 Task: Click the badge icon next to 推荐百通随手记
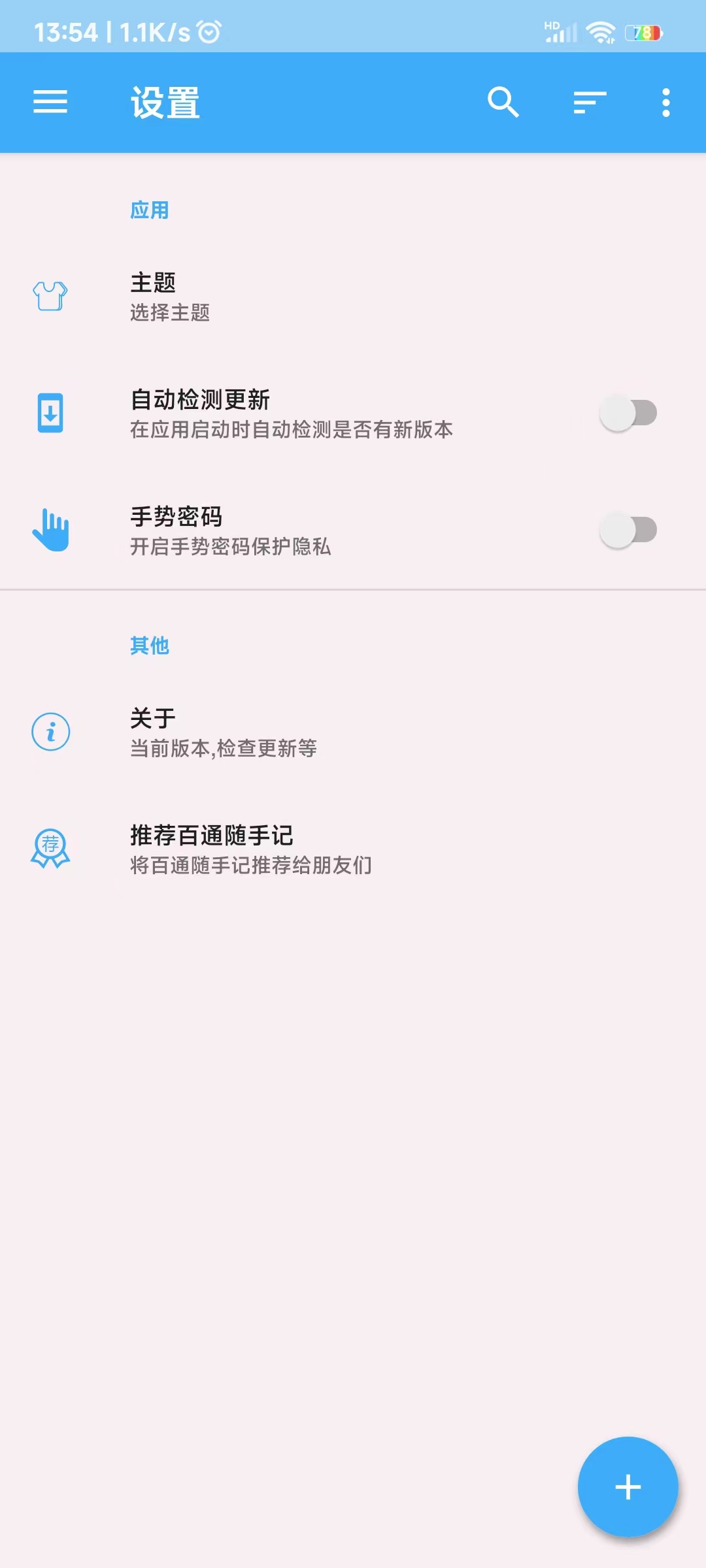click(x=51, y=849)
